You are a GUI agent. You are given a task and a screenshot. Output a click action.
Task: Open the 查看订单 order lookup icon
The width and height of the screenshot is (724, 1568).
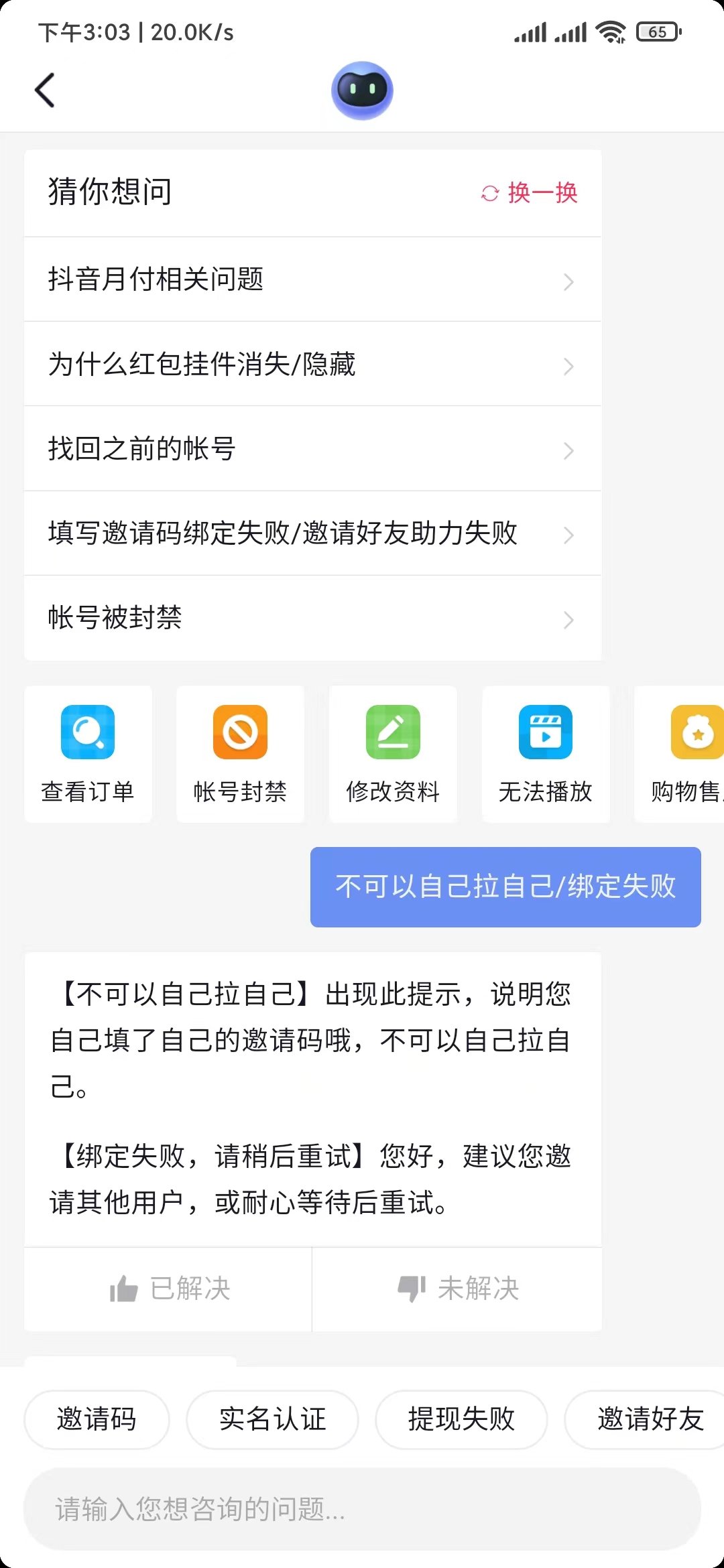(88, 754)
